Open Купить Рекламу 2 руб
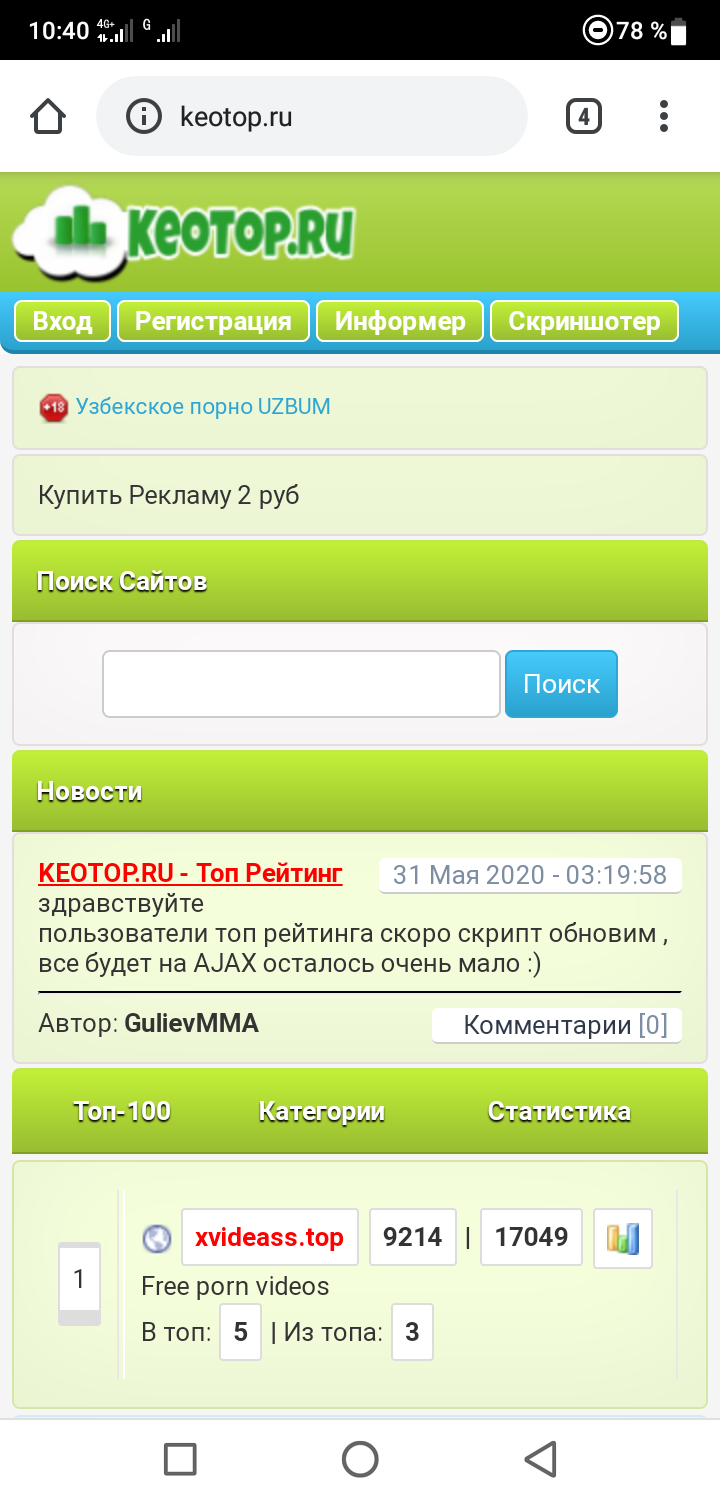Screen dimensions: 720x1500 pyautogui.click(x=169, y=495)
